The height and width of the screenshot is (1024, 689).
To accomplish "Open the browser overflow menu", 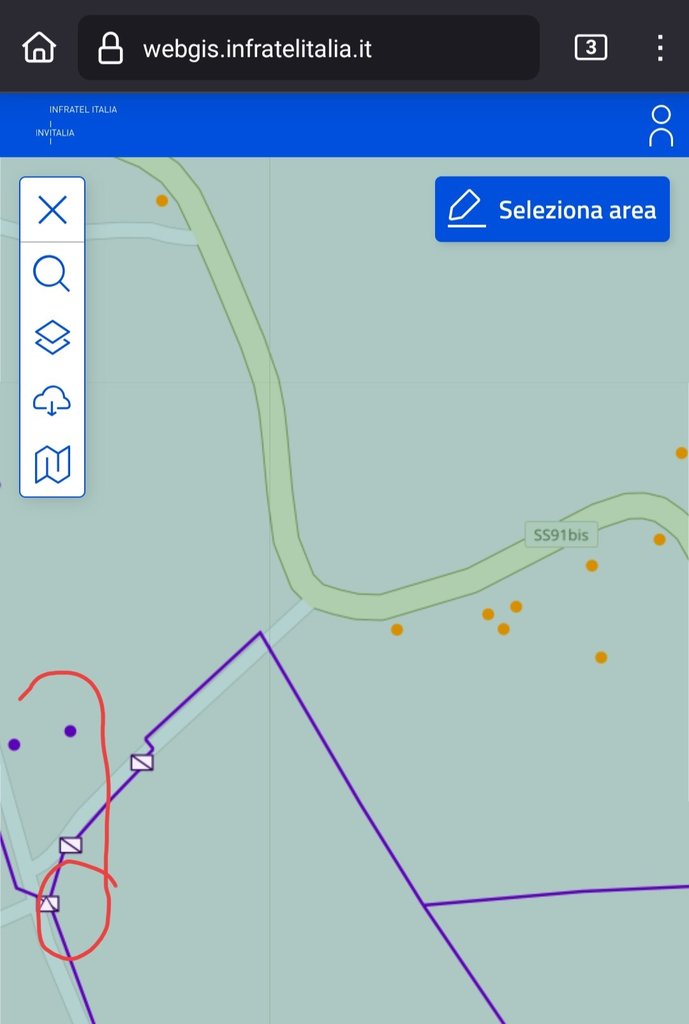I will click(660, 47).
